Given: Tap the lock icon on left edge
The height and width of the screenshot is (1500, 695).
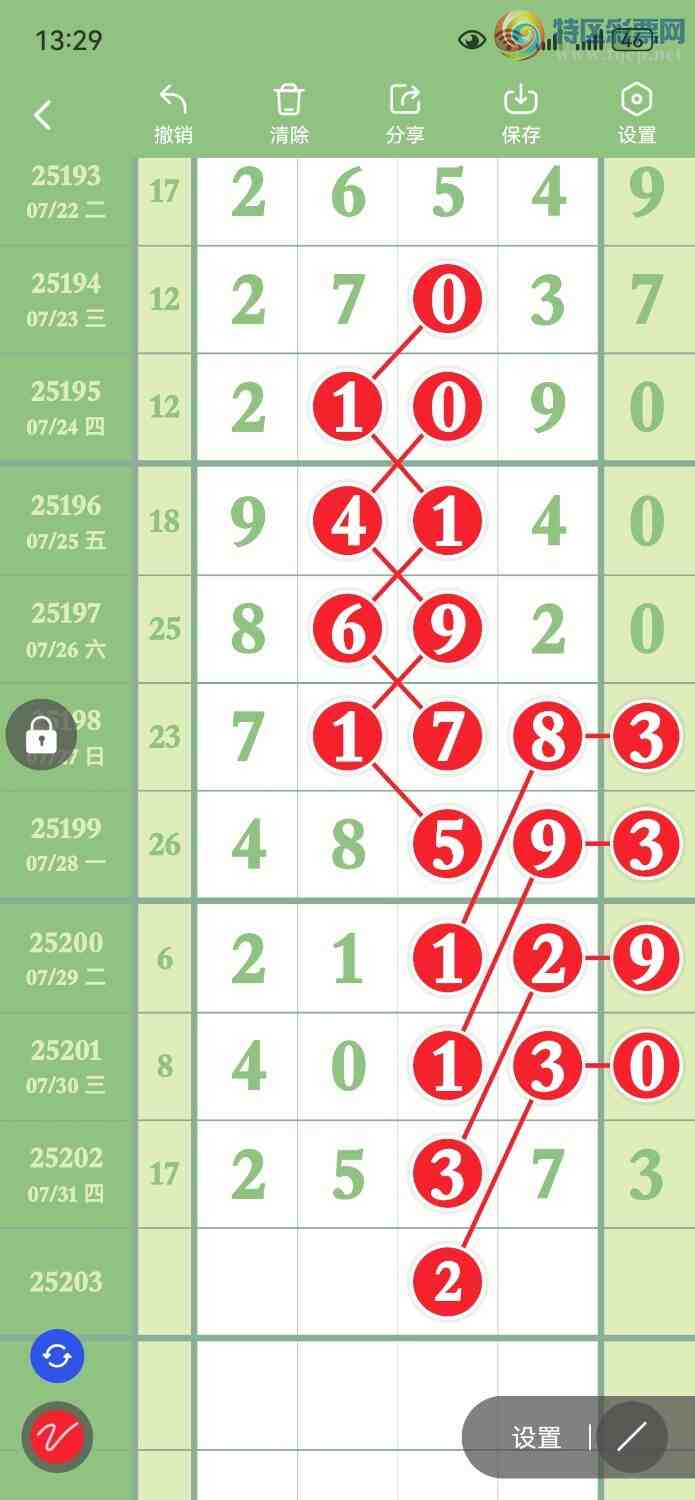Looking at the screenshot, I should tap(41, 738).
